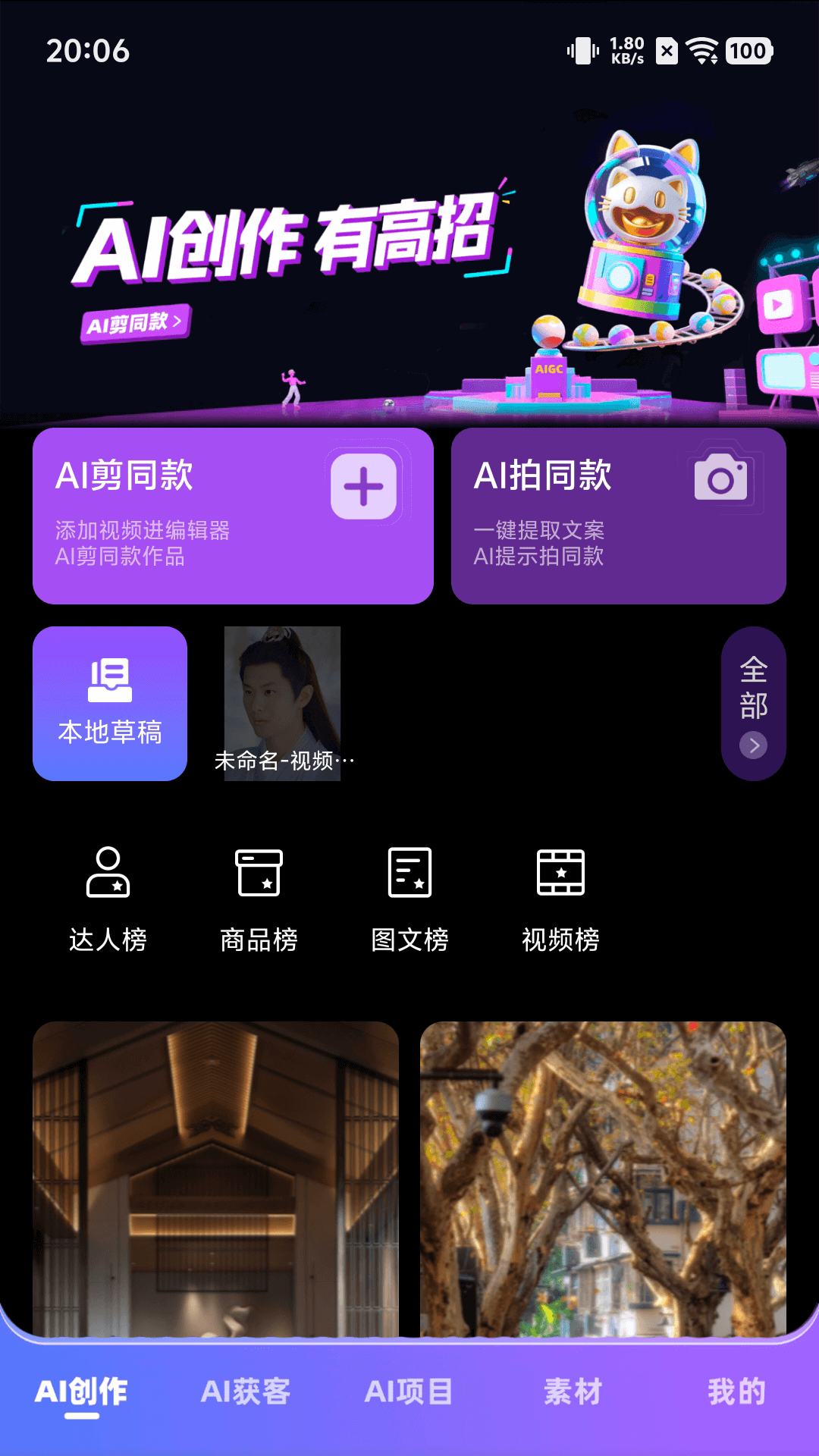Tap the AI剪同款 banner button
Image resolution: width=819 pixels, height=1456 pixels.
pos(135,324)
